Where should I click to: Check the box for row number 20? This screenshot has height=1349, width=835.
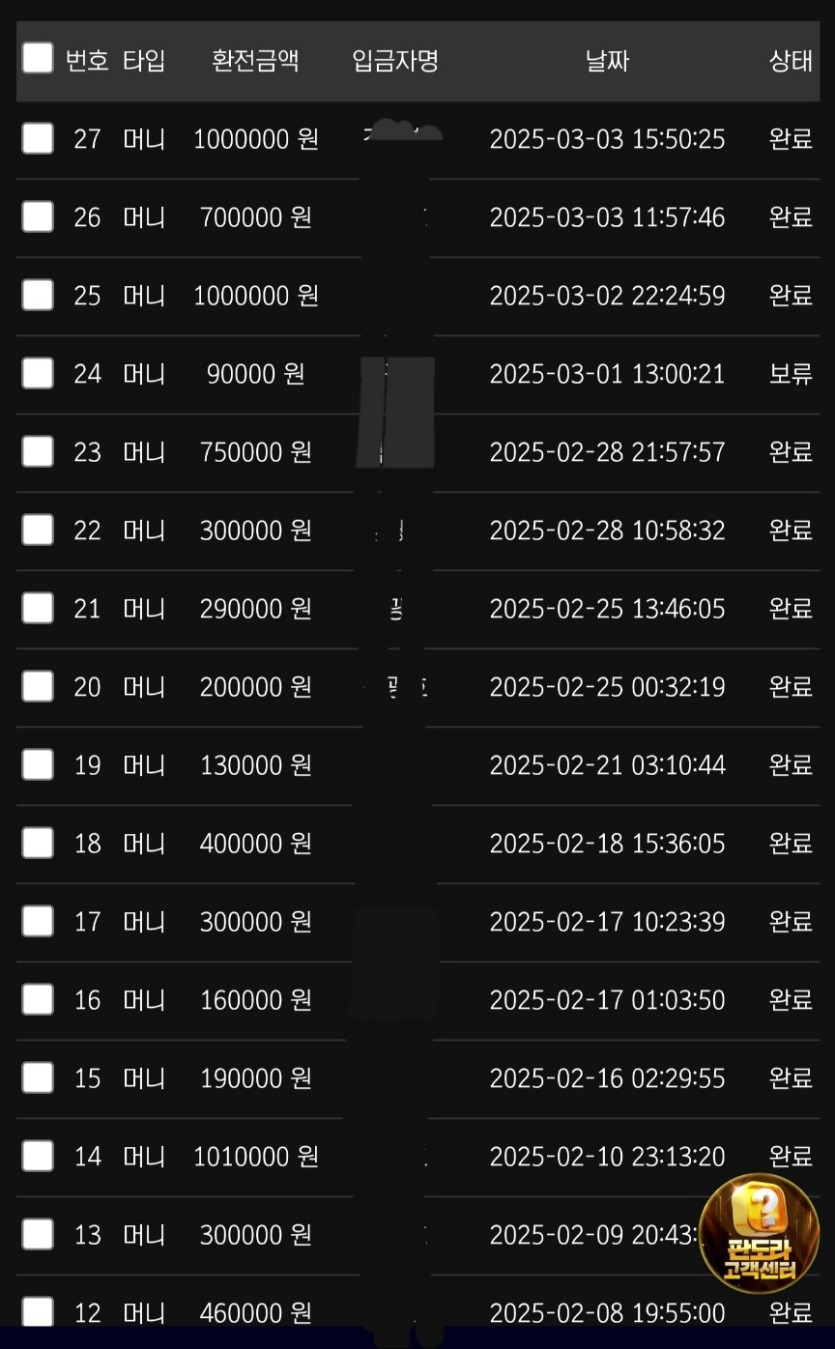(x=38, y=686)
